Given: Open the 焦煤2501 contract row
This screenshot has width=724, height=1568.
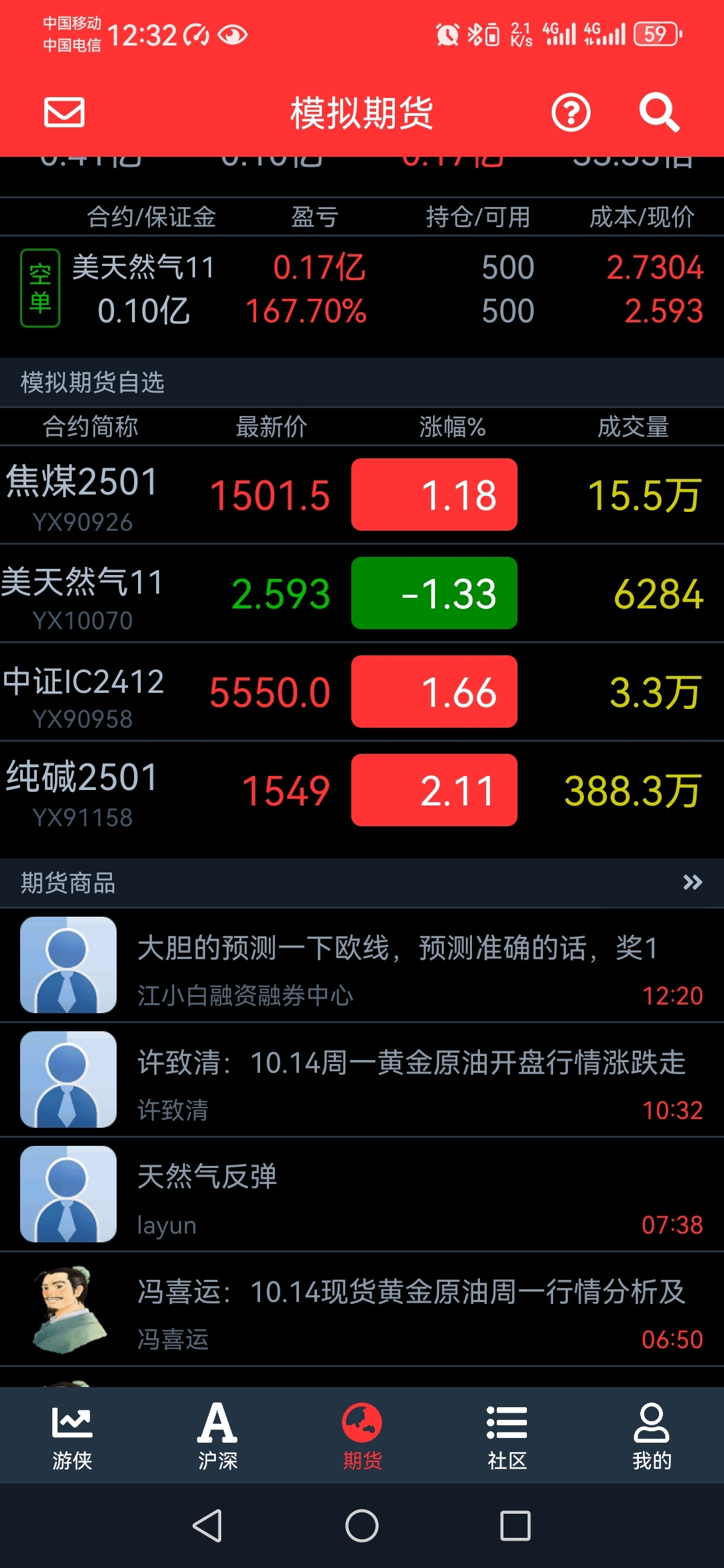Looking at the screenshot, I should [362, 495].
